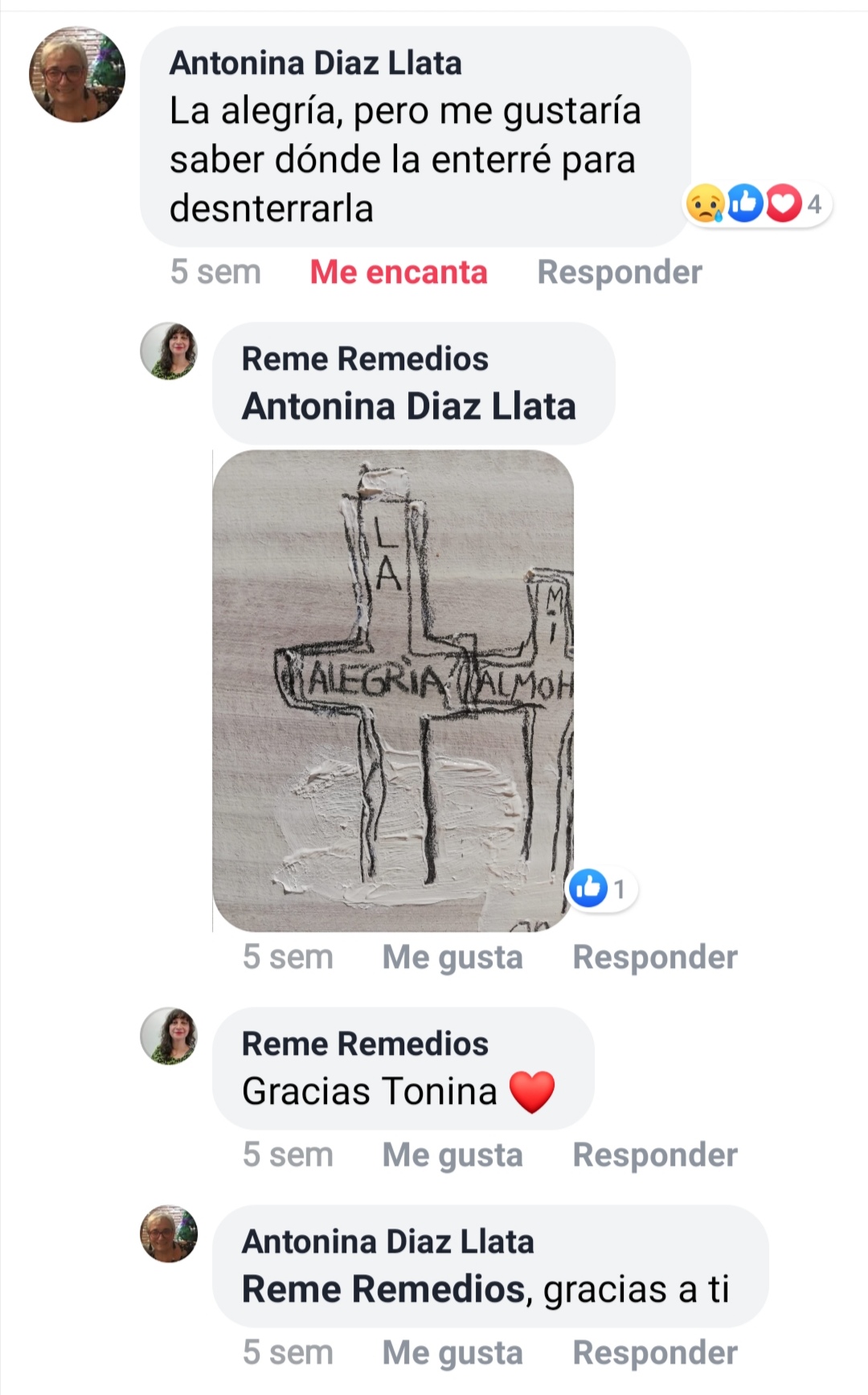This screenshot has height=1395, width=868.
Task: Tap 'Me encanta' under Antonina's first comment
Action: [399, 272]
